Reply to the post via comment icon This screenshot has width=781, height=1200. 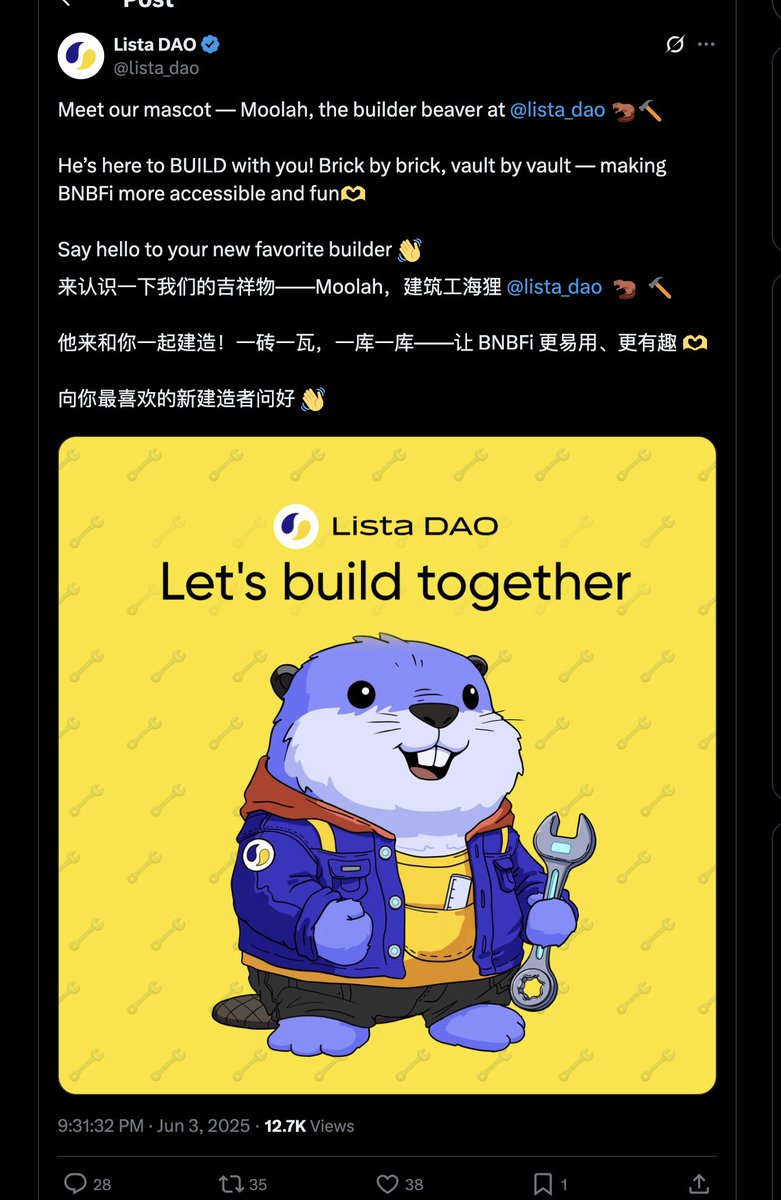point(76,1184)
